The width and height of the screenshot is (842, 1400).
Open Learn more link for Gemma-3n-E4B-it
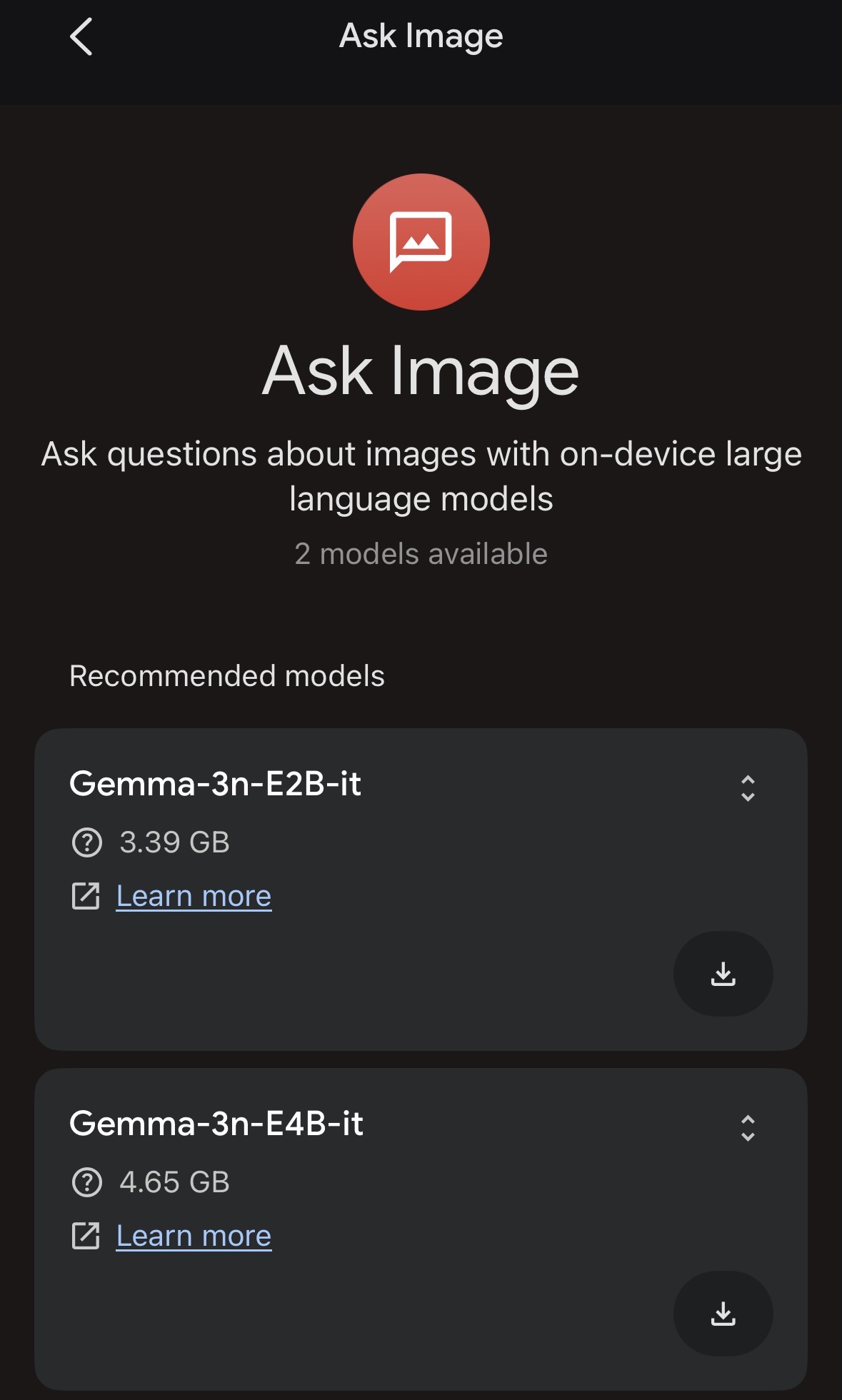point(194,1236)
